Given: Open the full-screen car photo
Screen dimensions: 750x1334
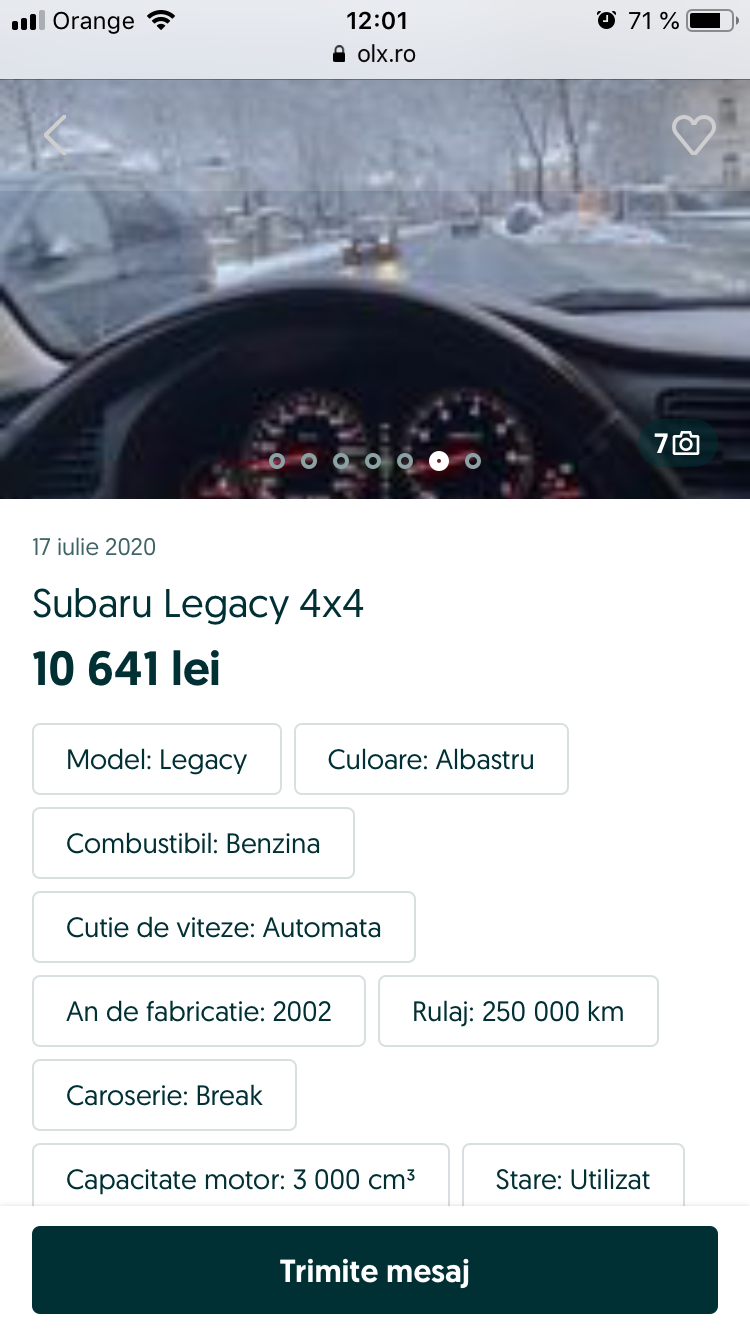Looking at the screenshot, I should coord(375,289).
